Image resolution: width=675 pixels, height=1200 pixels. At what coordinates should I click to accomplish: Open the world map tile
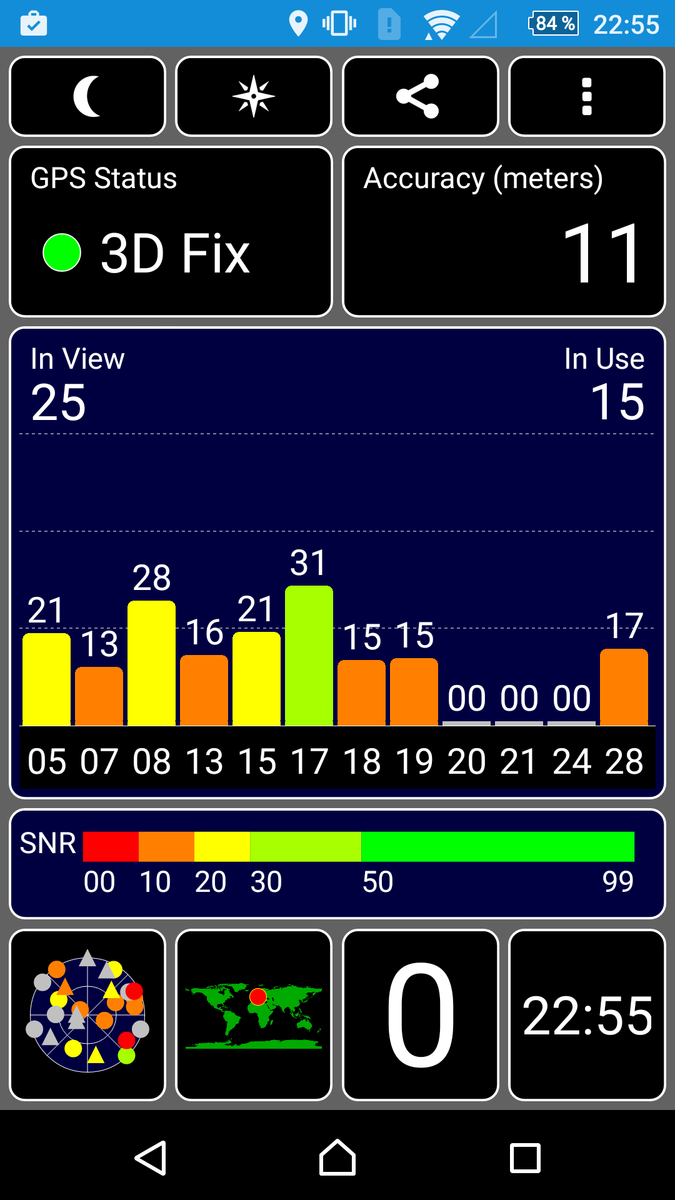point(253,1014)
